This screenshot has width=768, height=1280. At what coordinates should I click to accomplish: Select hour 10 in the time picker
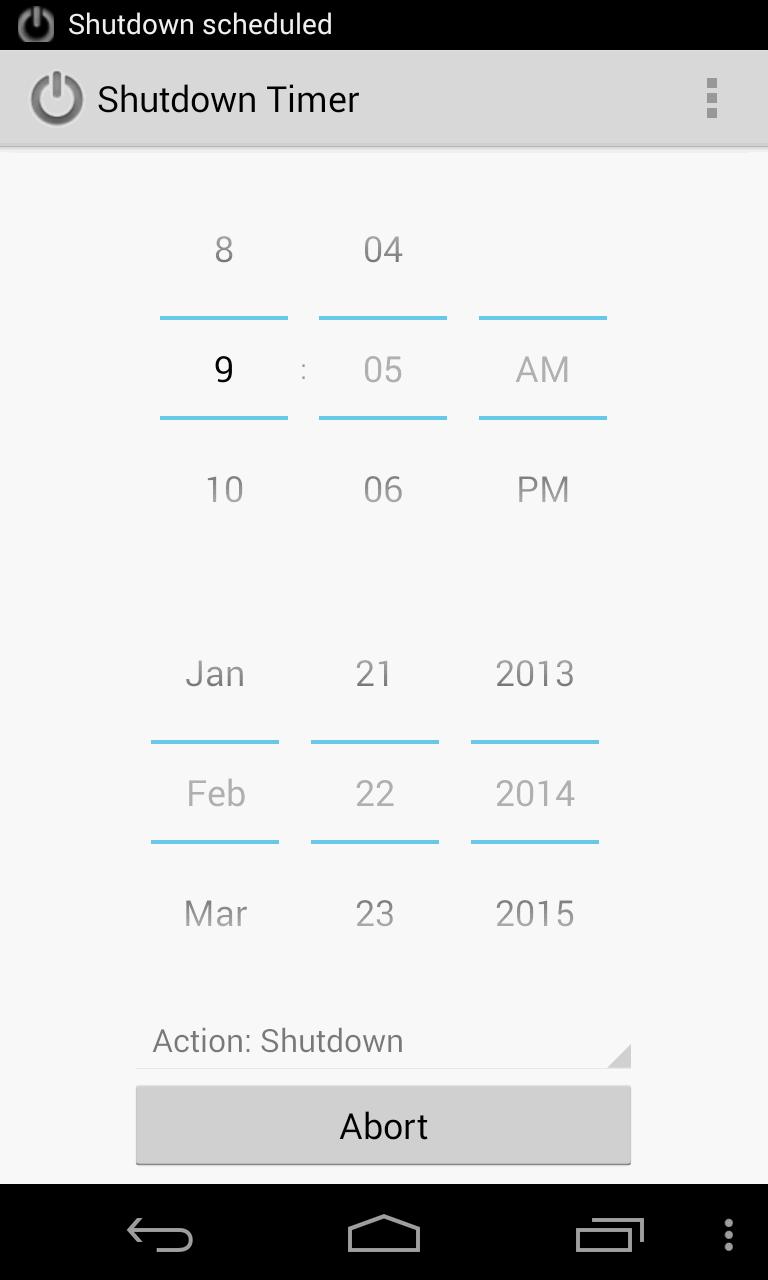pyautogui.click(x=225, y=489)
